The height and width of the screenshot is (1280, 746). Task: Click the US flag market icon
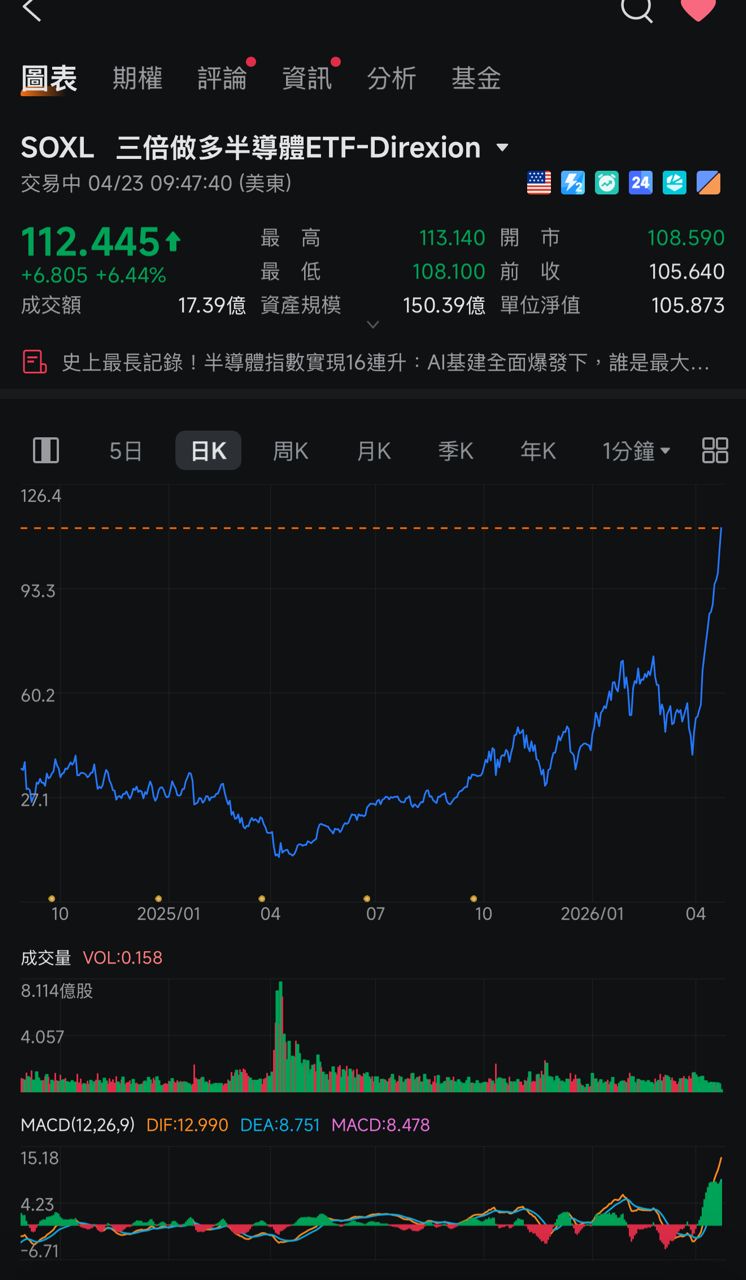pos(539,182)
